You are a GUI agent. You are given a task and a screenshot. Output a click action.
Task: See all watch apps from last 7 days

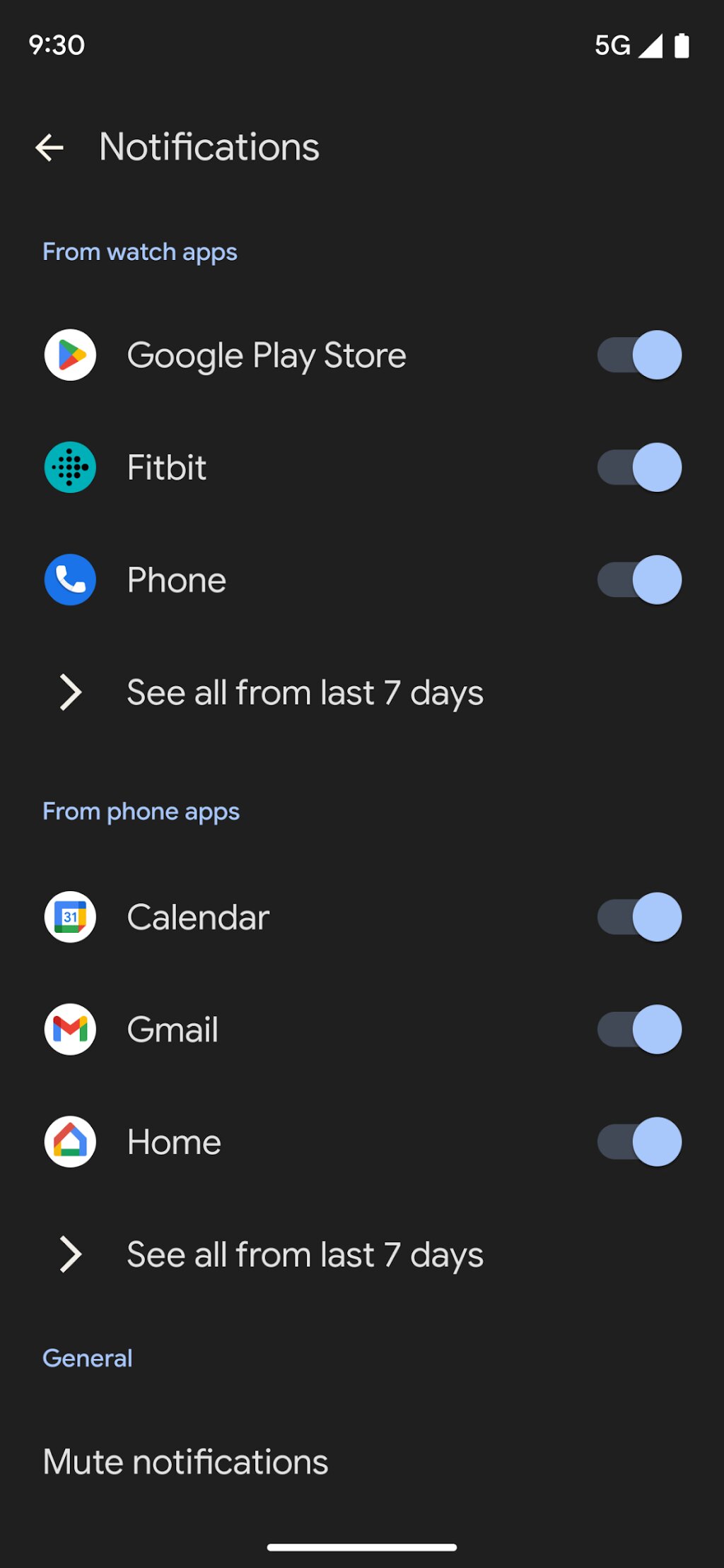[362, 692]
